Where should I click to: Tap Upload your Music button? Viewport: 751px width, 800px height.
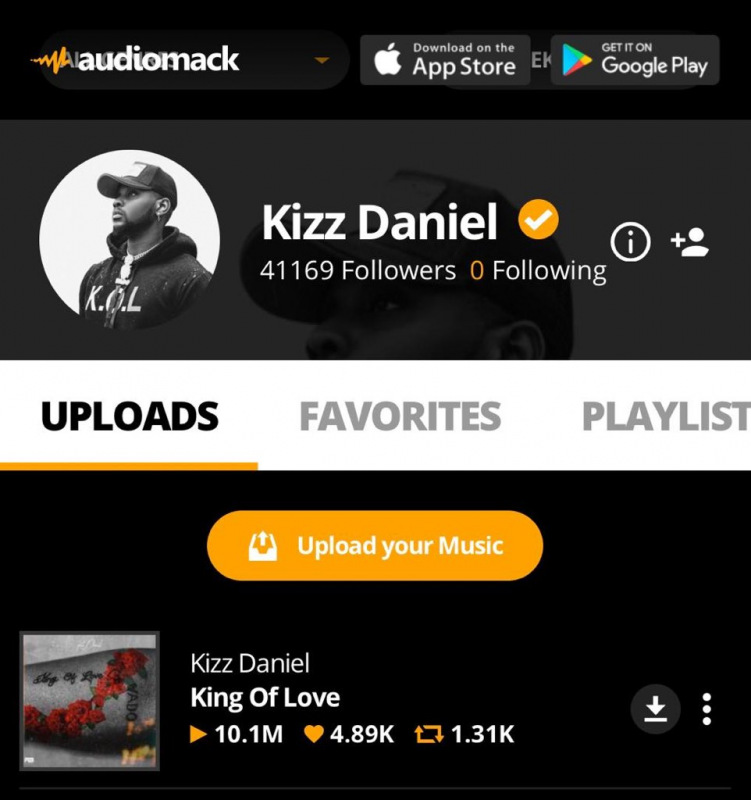pyautogui.click(x=375, y=546)
